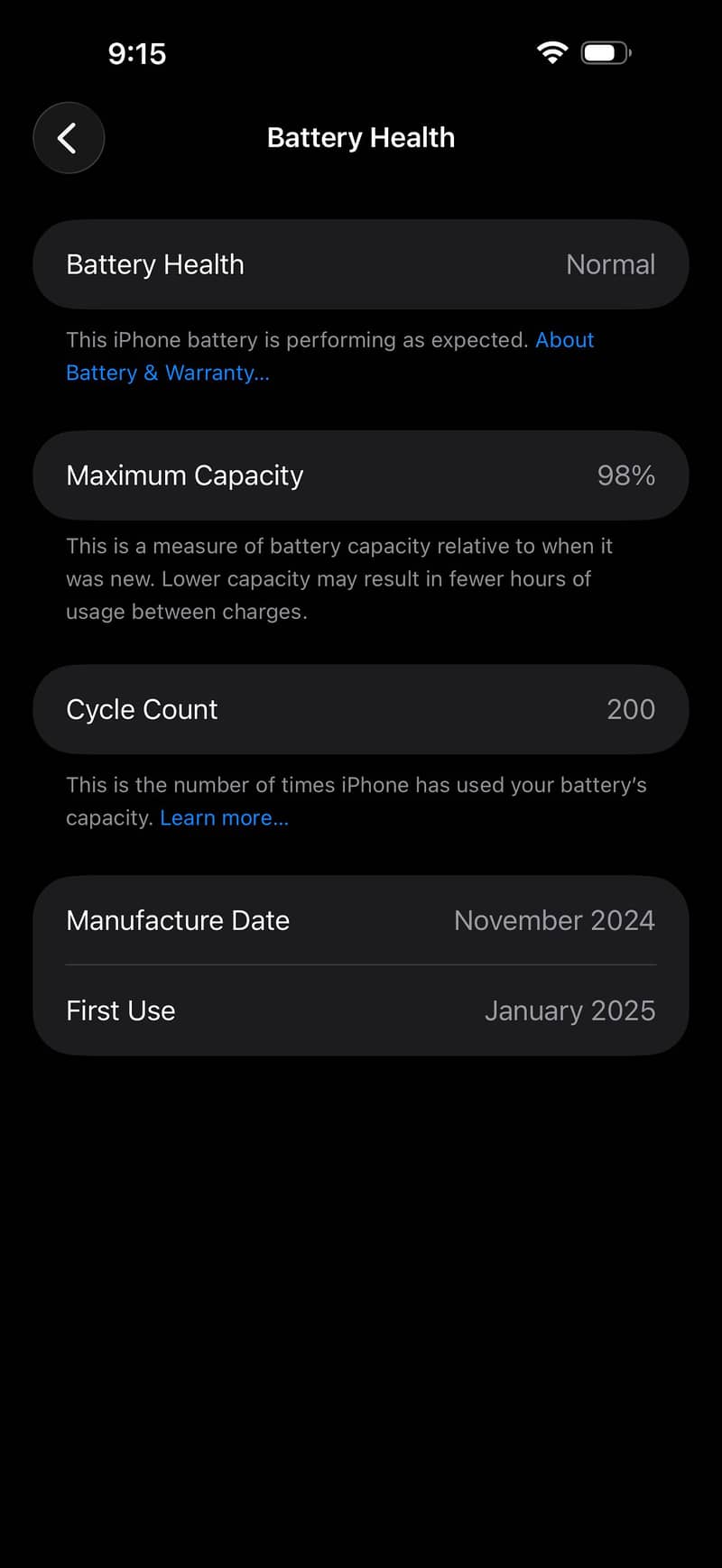Tap the status bar Wi-Fi signal strength
The image size is (722, 1568).
coord(551,51)
